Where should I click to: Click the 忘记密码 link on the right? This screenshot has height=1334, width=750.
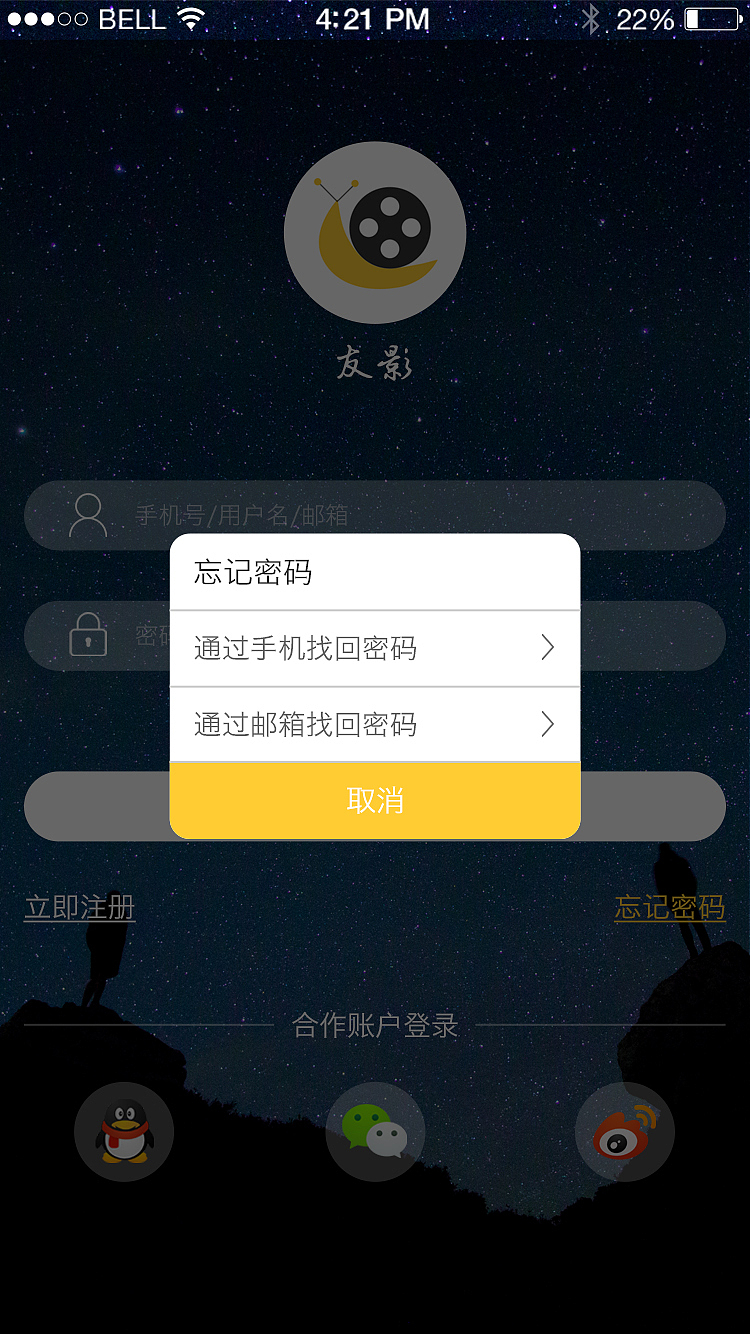[x=668, y=908]
